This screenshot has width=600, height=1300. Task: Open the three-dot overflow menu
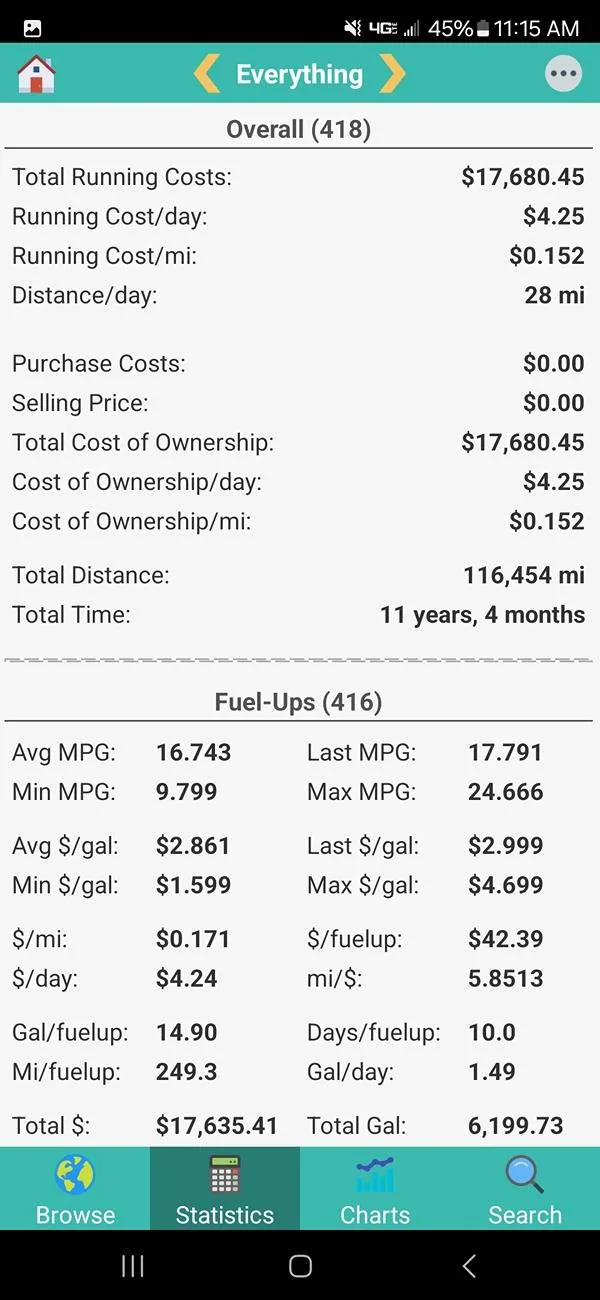pyautogui.click(x=563, y=74)
